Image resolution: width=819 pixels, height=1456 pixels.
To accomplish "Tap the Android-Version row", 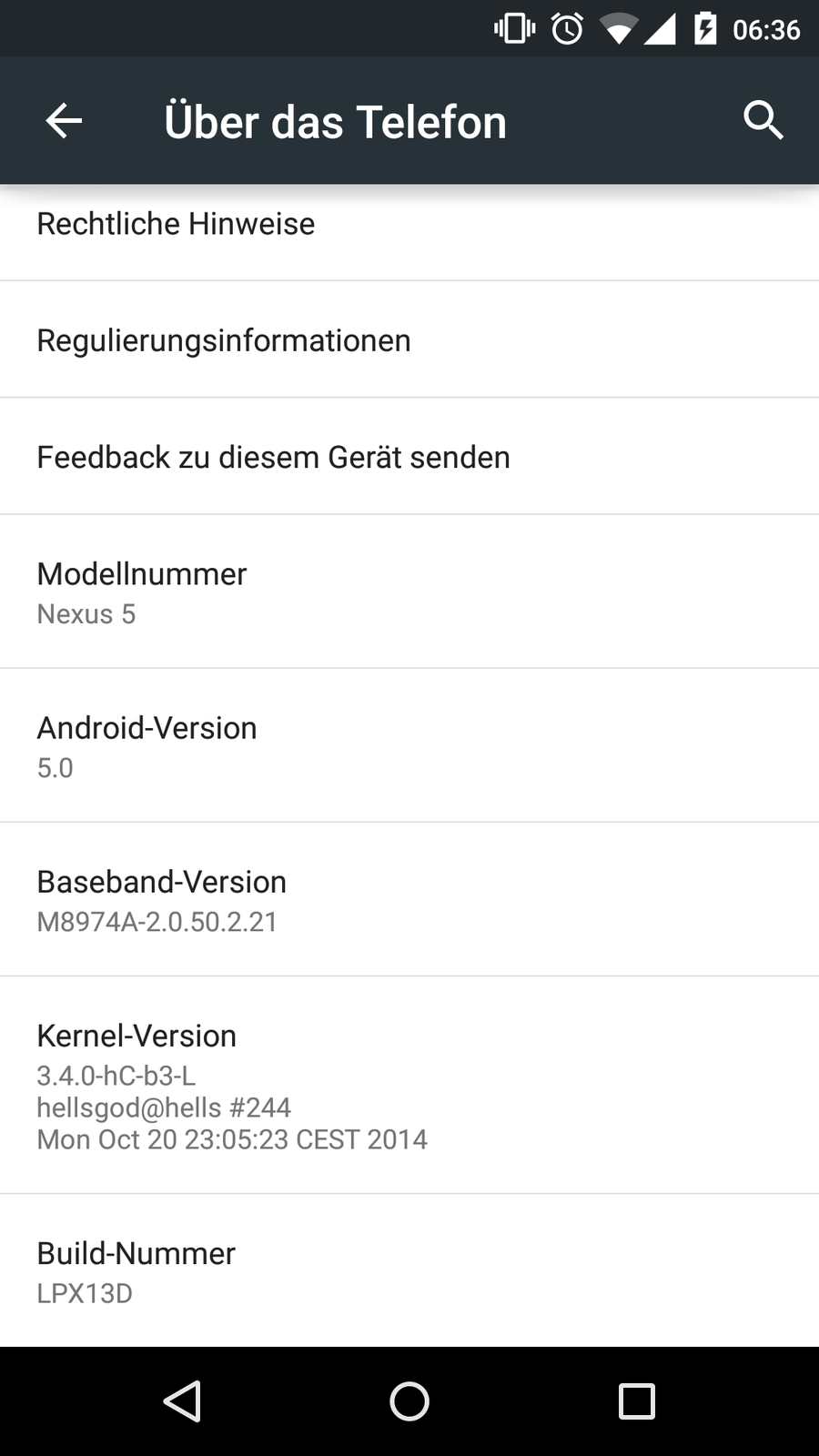I will (x=409, y=746).
